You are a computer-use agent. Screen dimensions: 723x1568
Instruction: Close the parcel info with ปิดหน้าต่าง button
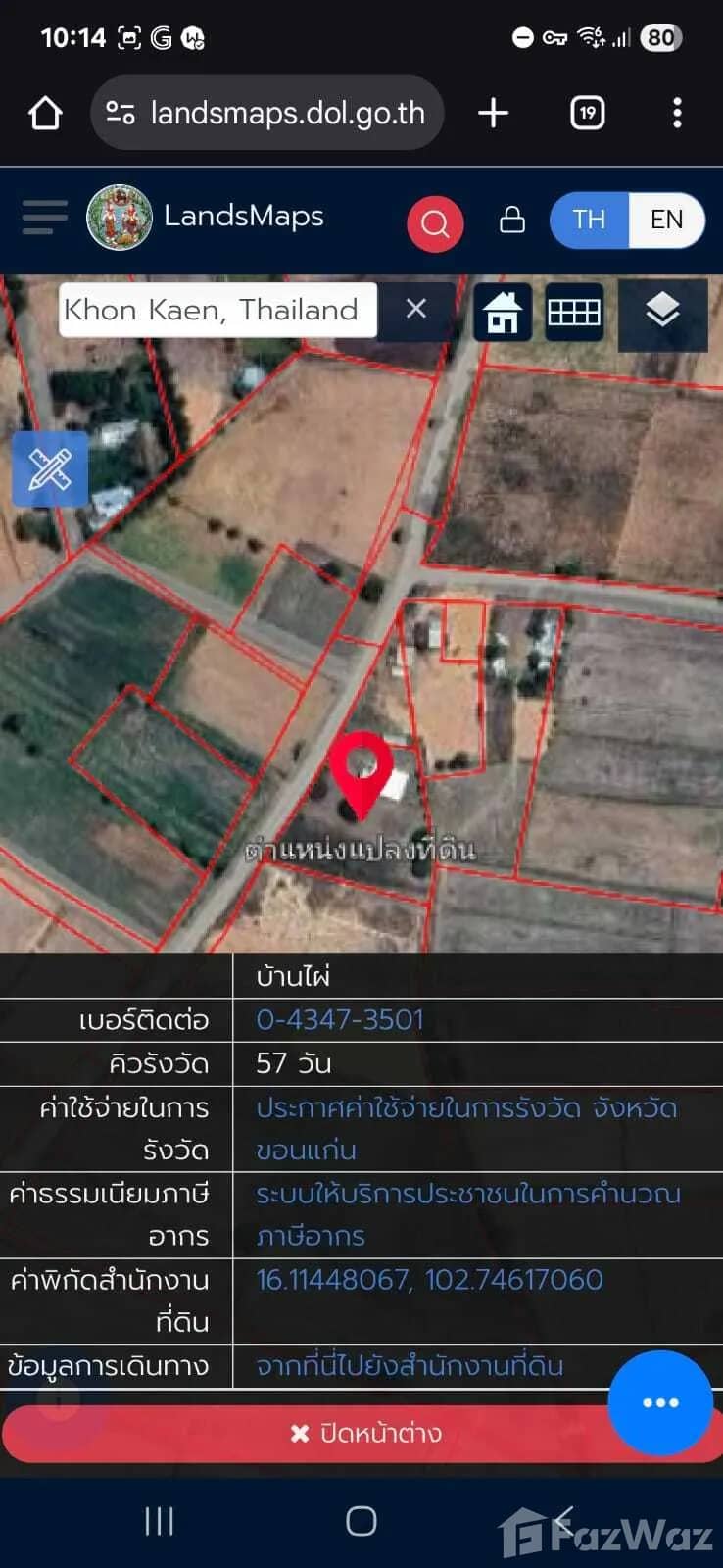tap(361, 1433)
